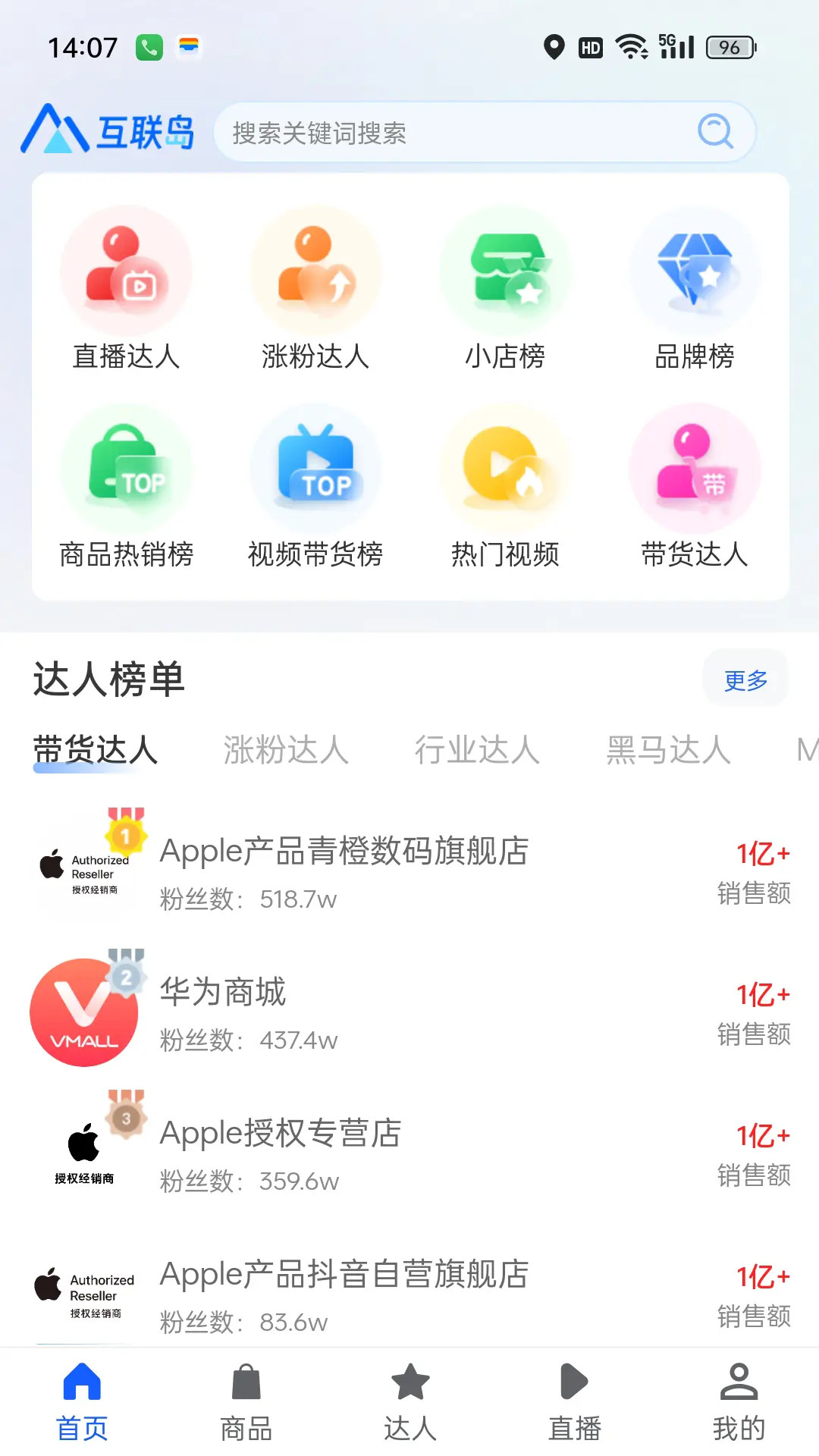Click 更多 to see full rankings
819x1456 pixels.
pos(745,679)
